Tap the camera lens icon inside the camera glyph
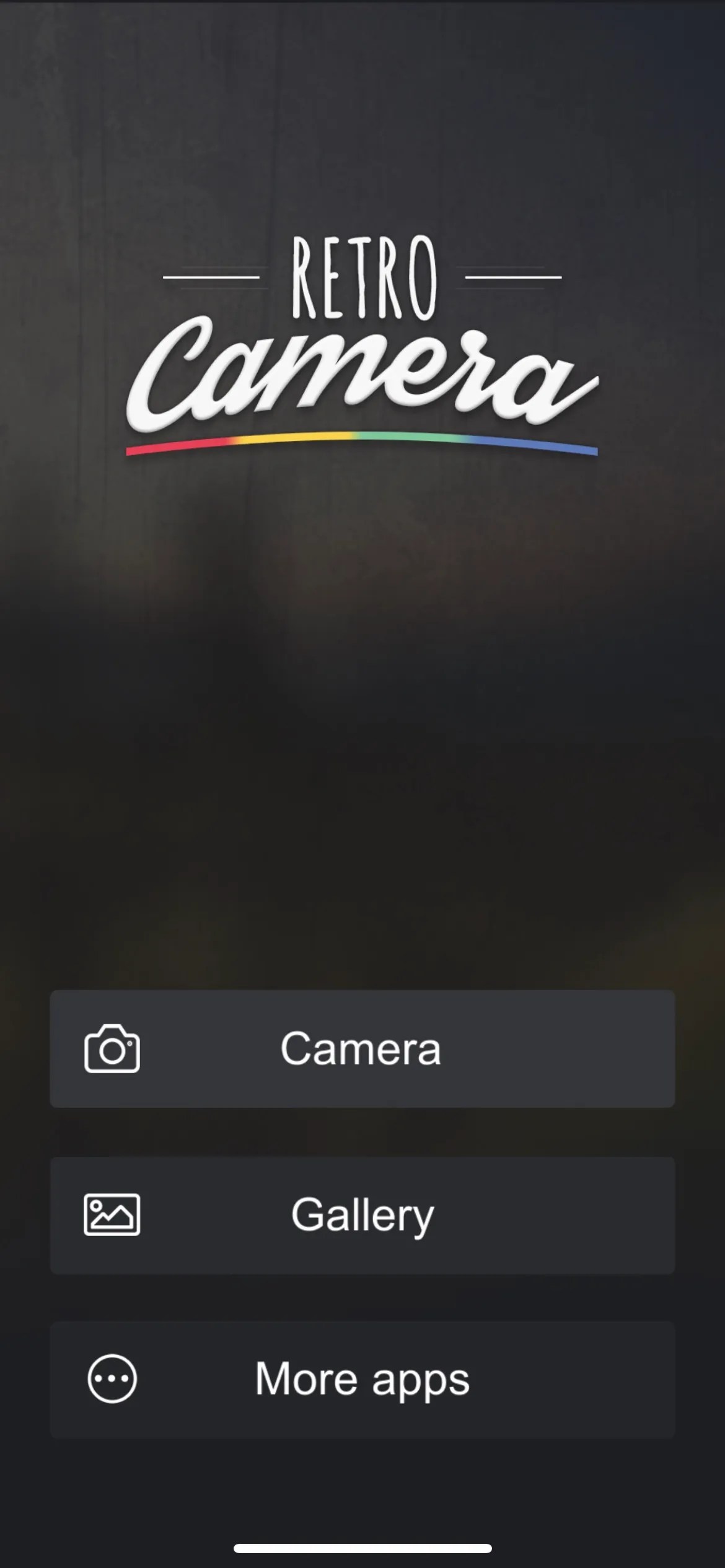Screen dimensions: 725x1568 pyautogui.click(x=113, y=1053)
